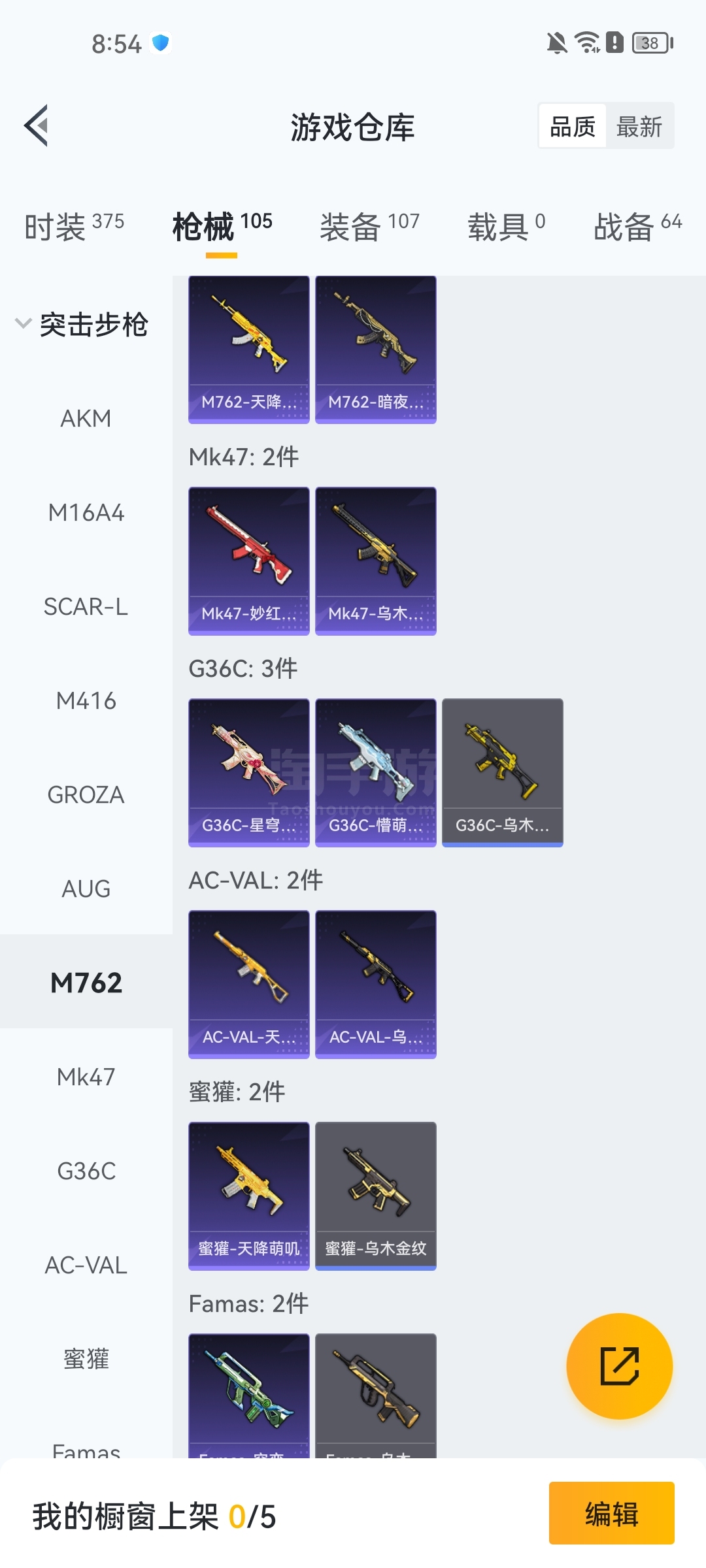Switch to the 载具 tab
This screenshot has width=706, height=1568.
(x=506, y=226)
